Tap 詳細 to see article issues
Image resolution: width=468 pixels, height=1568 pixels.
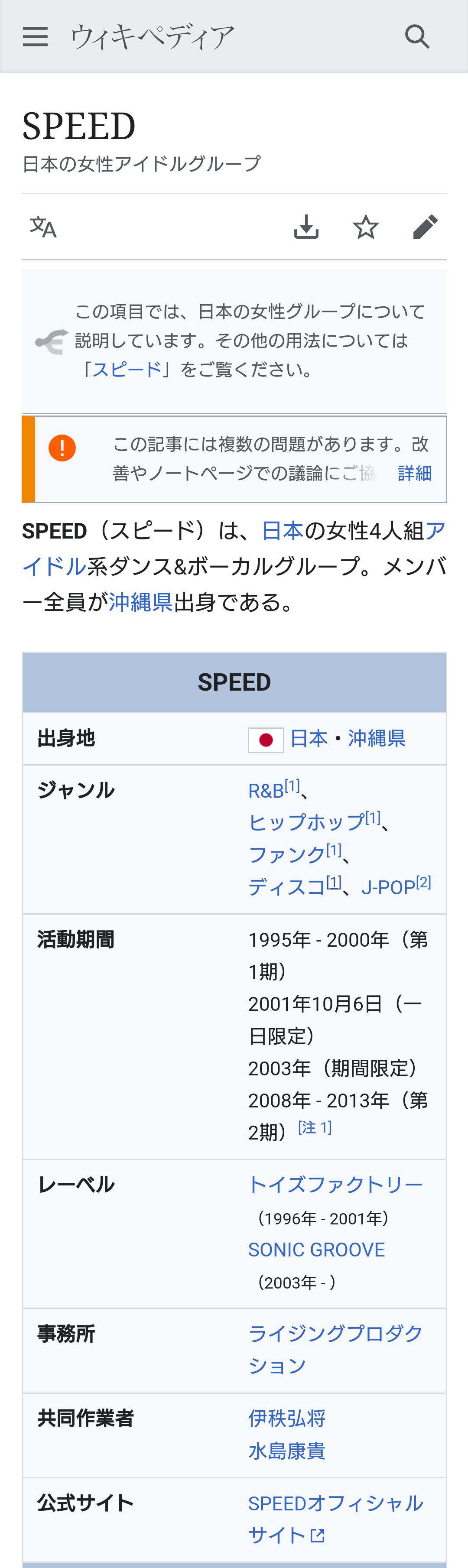414,473
